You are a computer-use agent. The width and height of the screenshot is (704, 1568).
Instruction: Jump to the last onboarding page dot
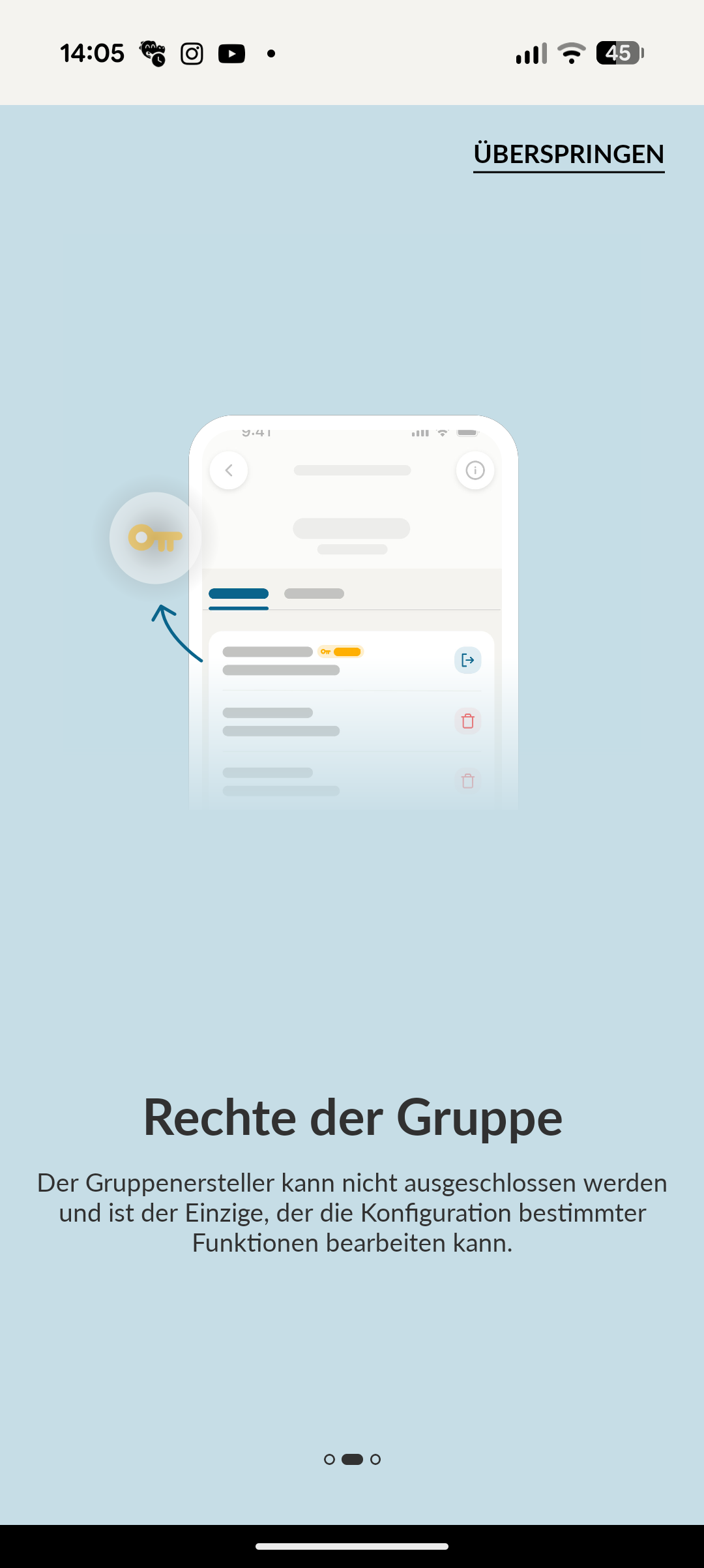pyautogui.click(x=375, y=1459)
